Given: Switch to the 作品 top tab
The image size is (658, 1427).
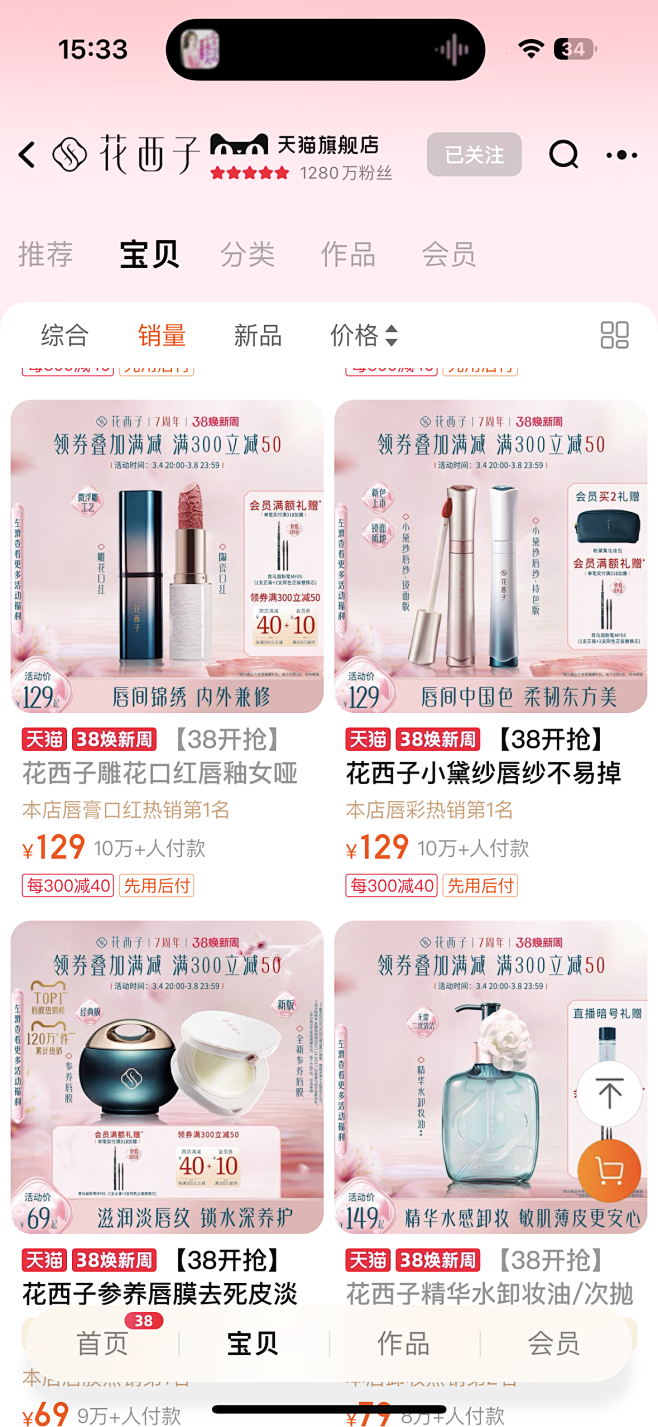Looking at the screenshot, I should (348, 254).
